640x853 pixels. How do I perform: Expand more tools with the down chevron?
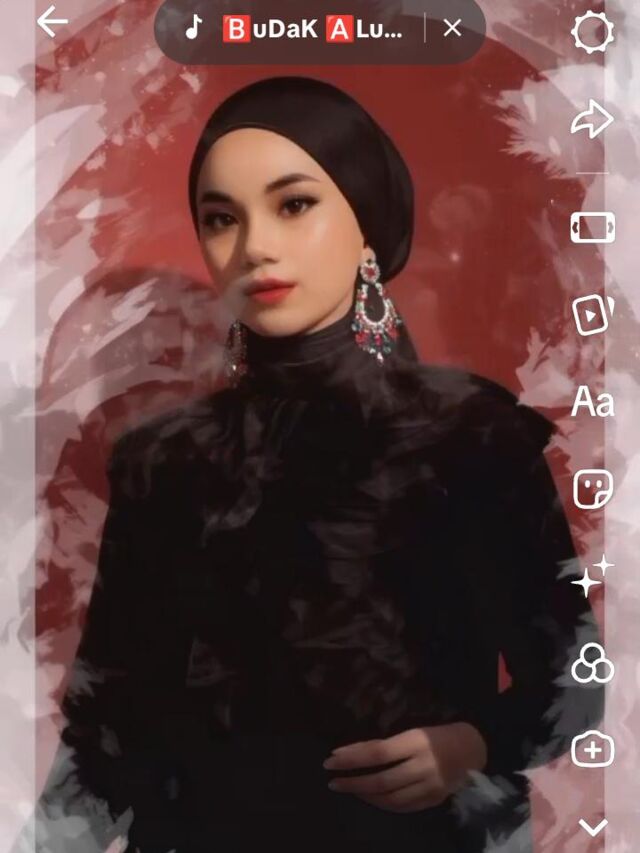pyautogui.click(x=593, y=827)
